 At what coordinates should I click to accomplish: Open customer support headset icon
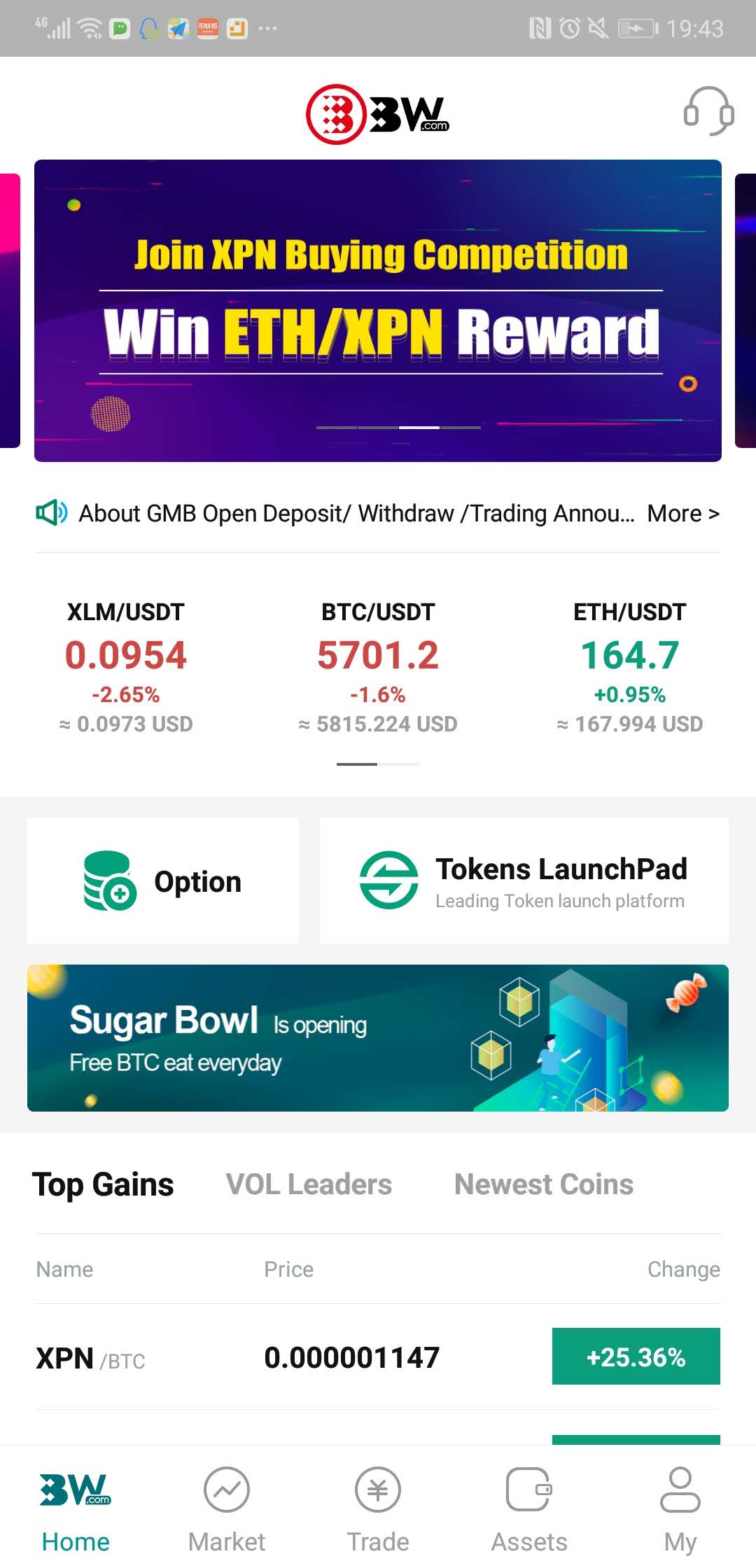pyautogui.click(x=708, y=112)
